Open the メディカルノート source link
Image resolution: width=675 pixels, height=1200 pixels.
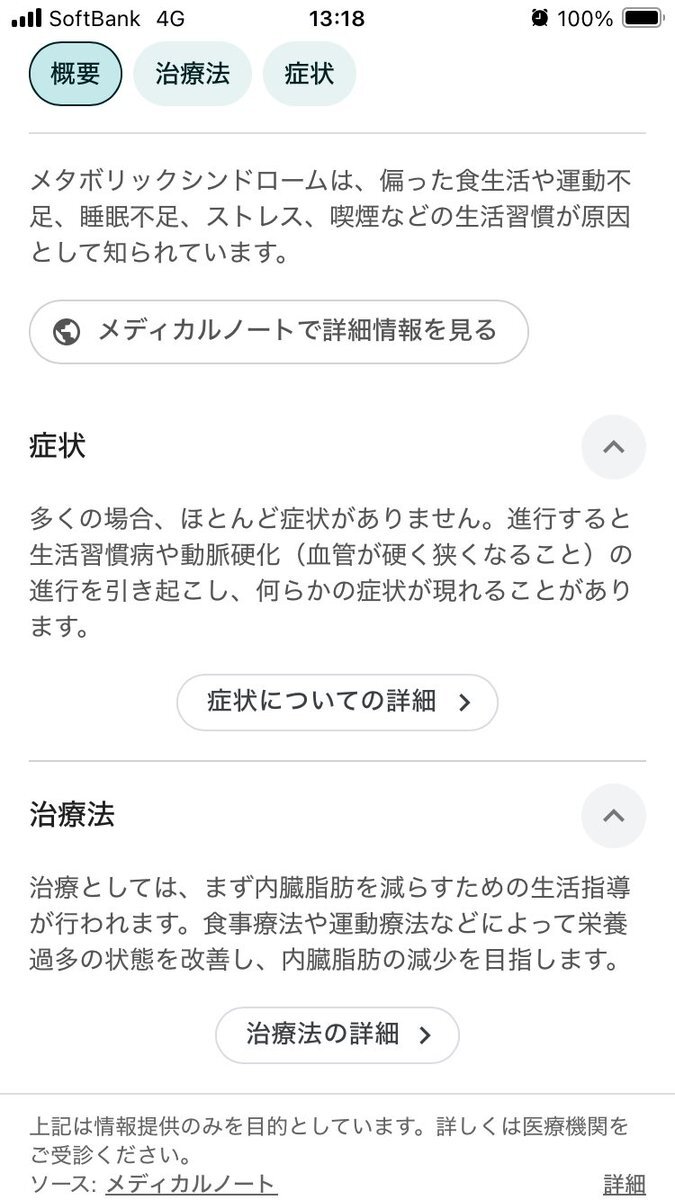pos(190,1184)
